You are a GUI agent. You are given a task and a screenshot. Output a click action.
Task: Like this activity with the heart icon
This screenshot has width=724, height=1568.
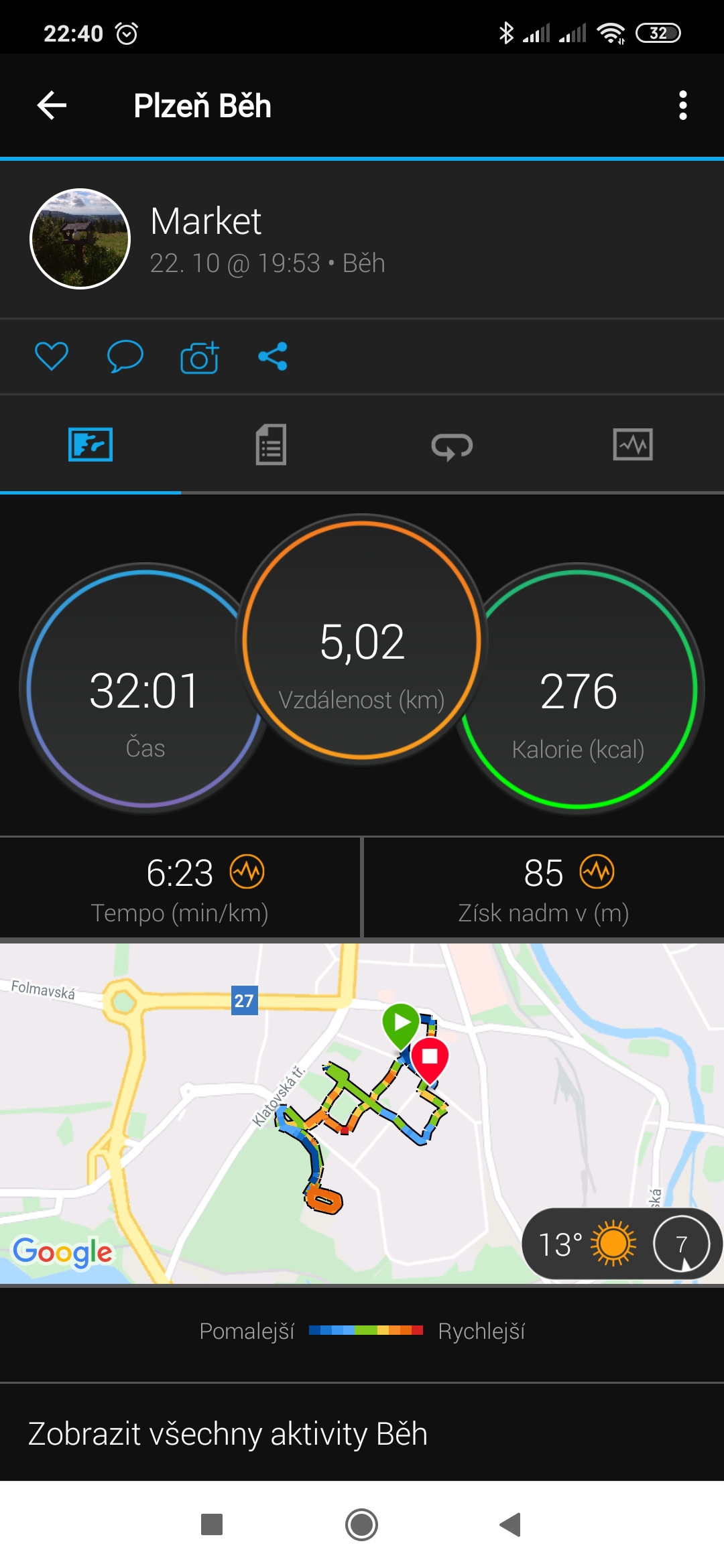(52, 356)
